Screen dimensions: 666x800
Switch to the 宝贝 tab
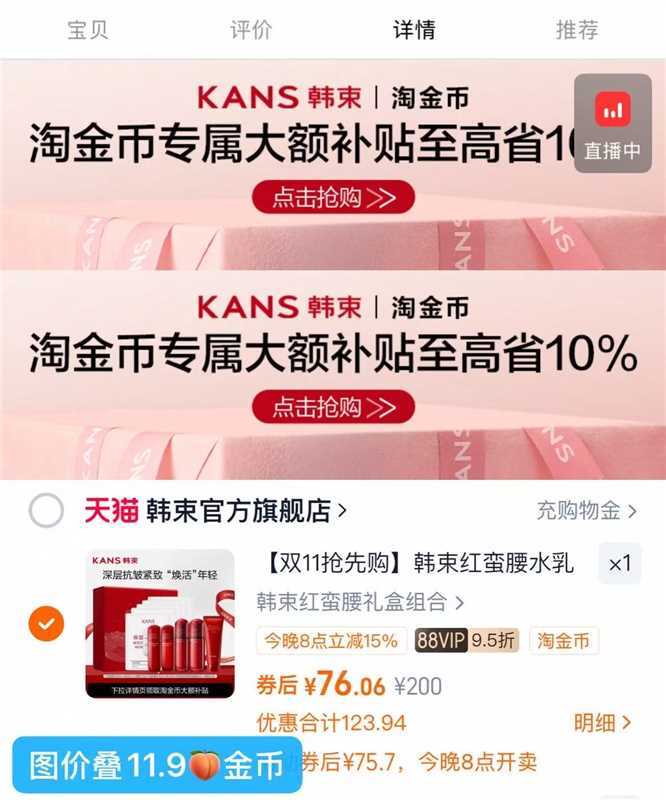(88, 30)
